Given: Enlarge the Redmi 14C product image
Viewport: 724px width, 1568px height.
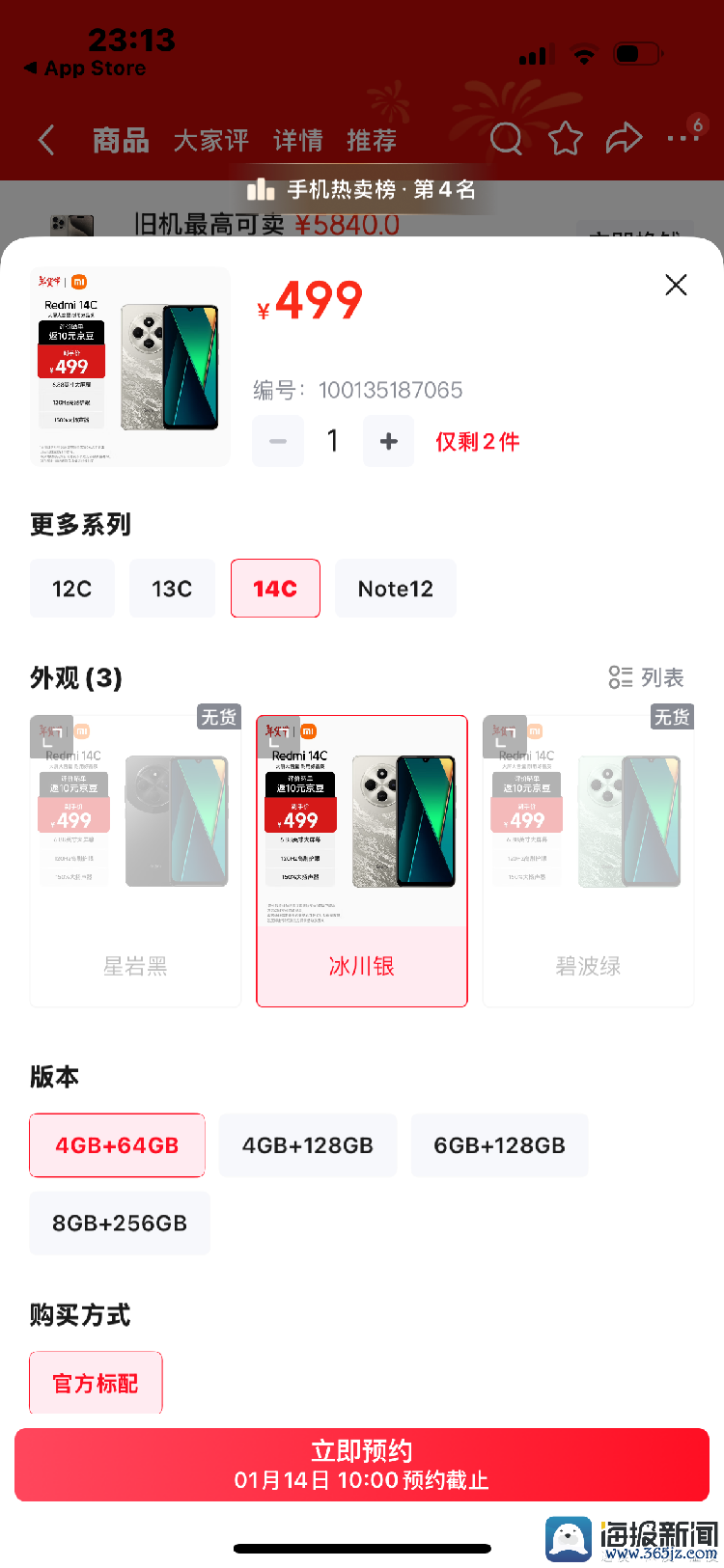Looking at the screenshot, I should [130, 367].
